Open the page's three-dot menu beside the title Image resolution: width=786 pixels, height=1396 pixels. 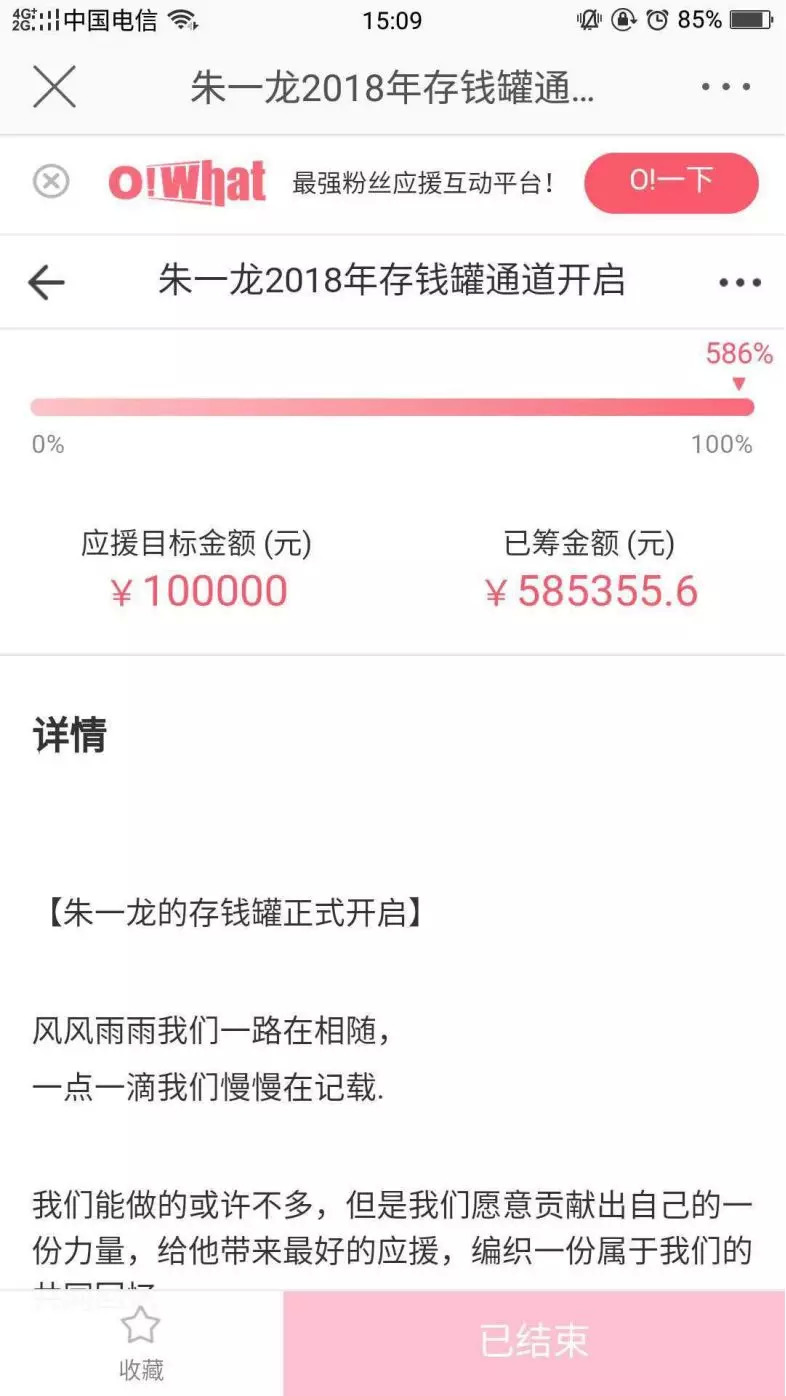(740, 283)
